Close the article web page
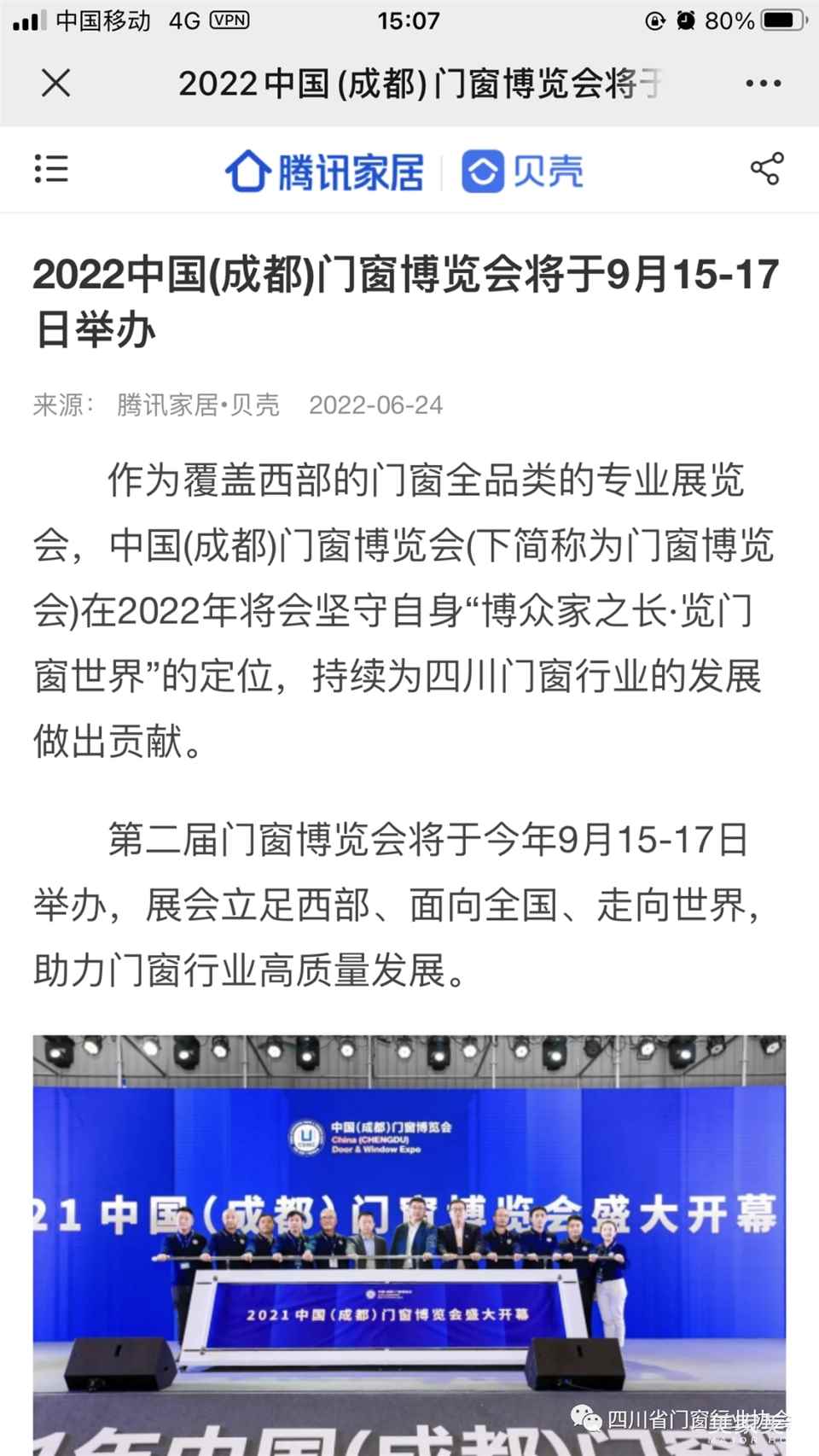 pyautogui.click(x=56, y=84)
